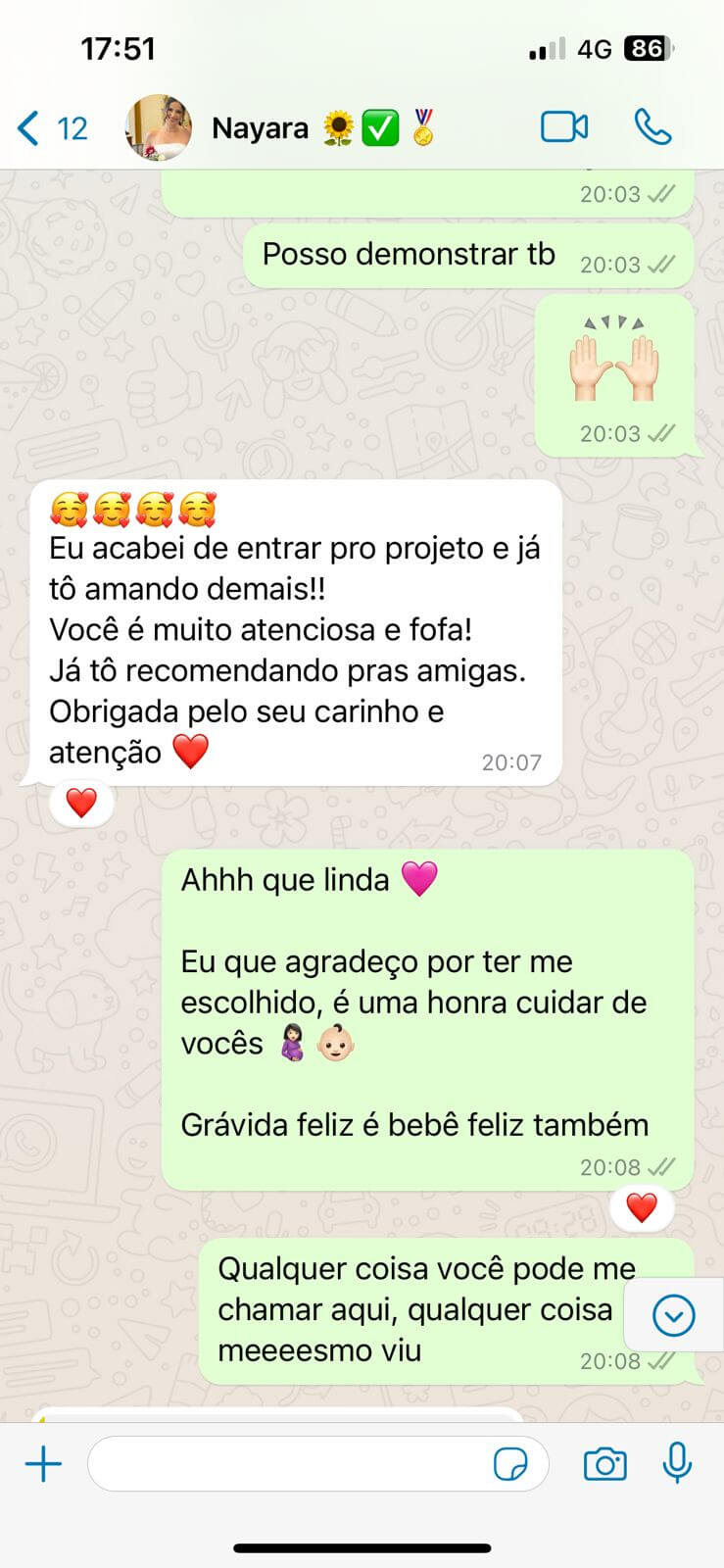Tap the 17:51 clock in the status bar
724x1568 pixels.
click(120, 46)
